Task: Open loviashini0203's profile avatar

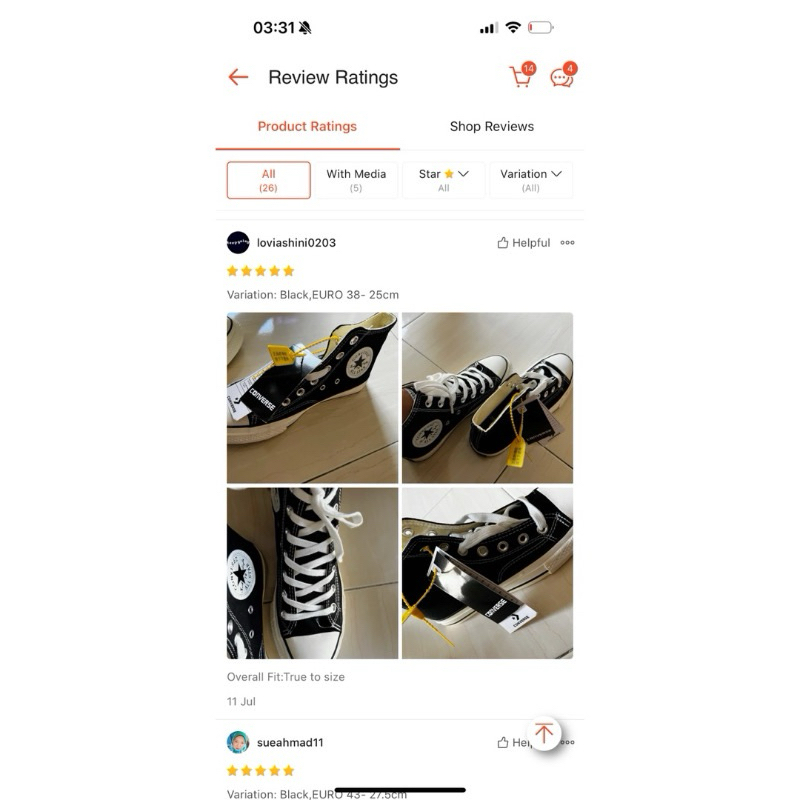Action: [x=238, y=242]
